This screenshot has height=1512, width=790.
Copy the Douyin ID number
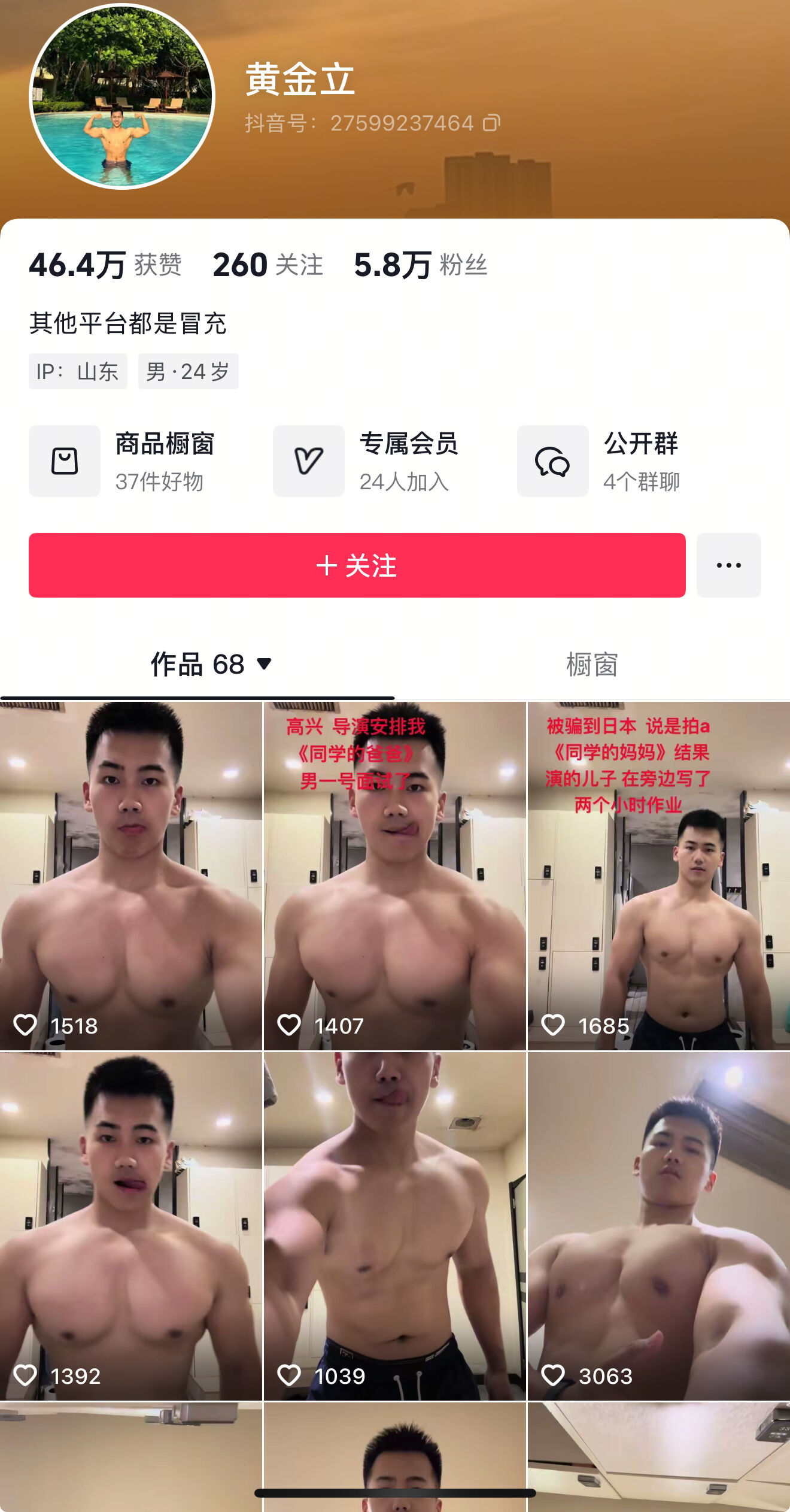click(x=491, y=123)
